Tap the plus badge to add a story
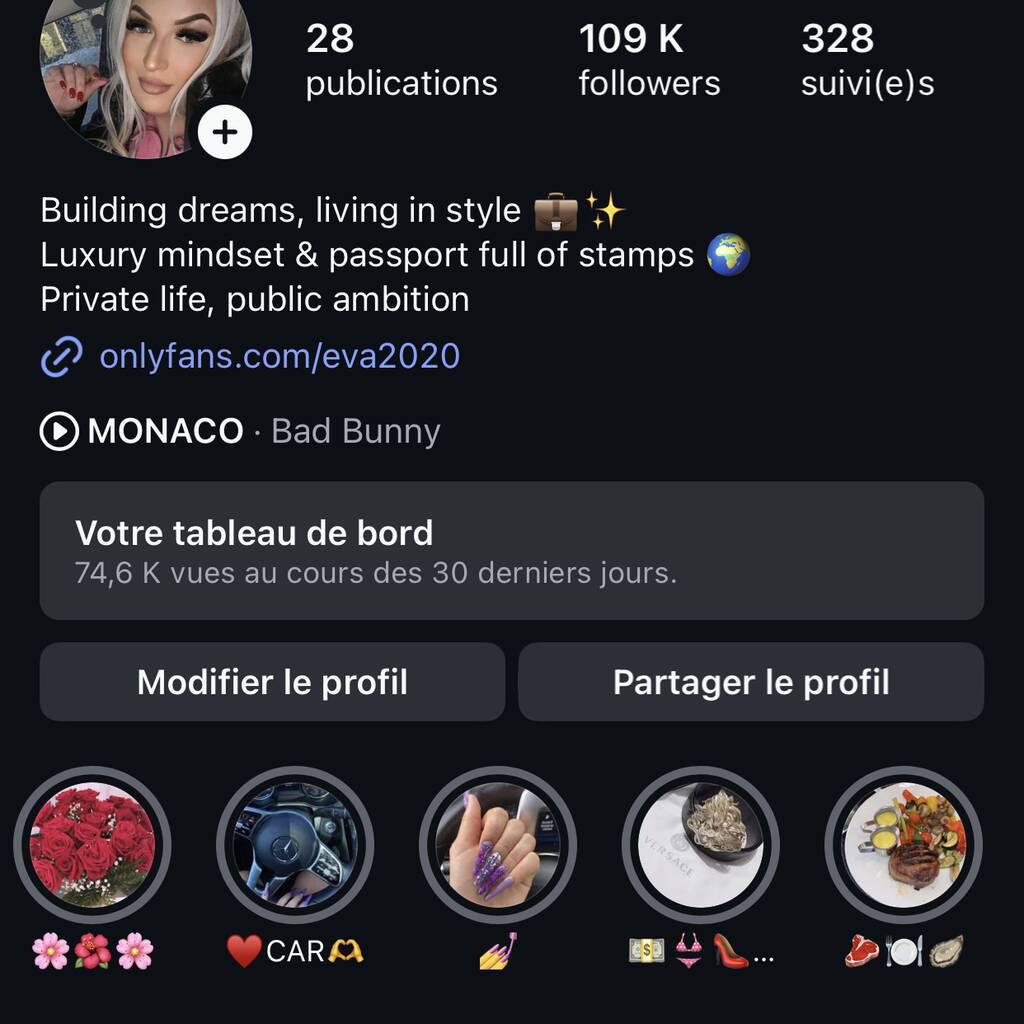The image size is (1024, 1024). point(225,133)
